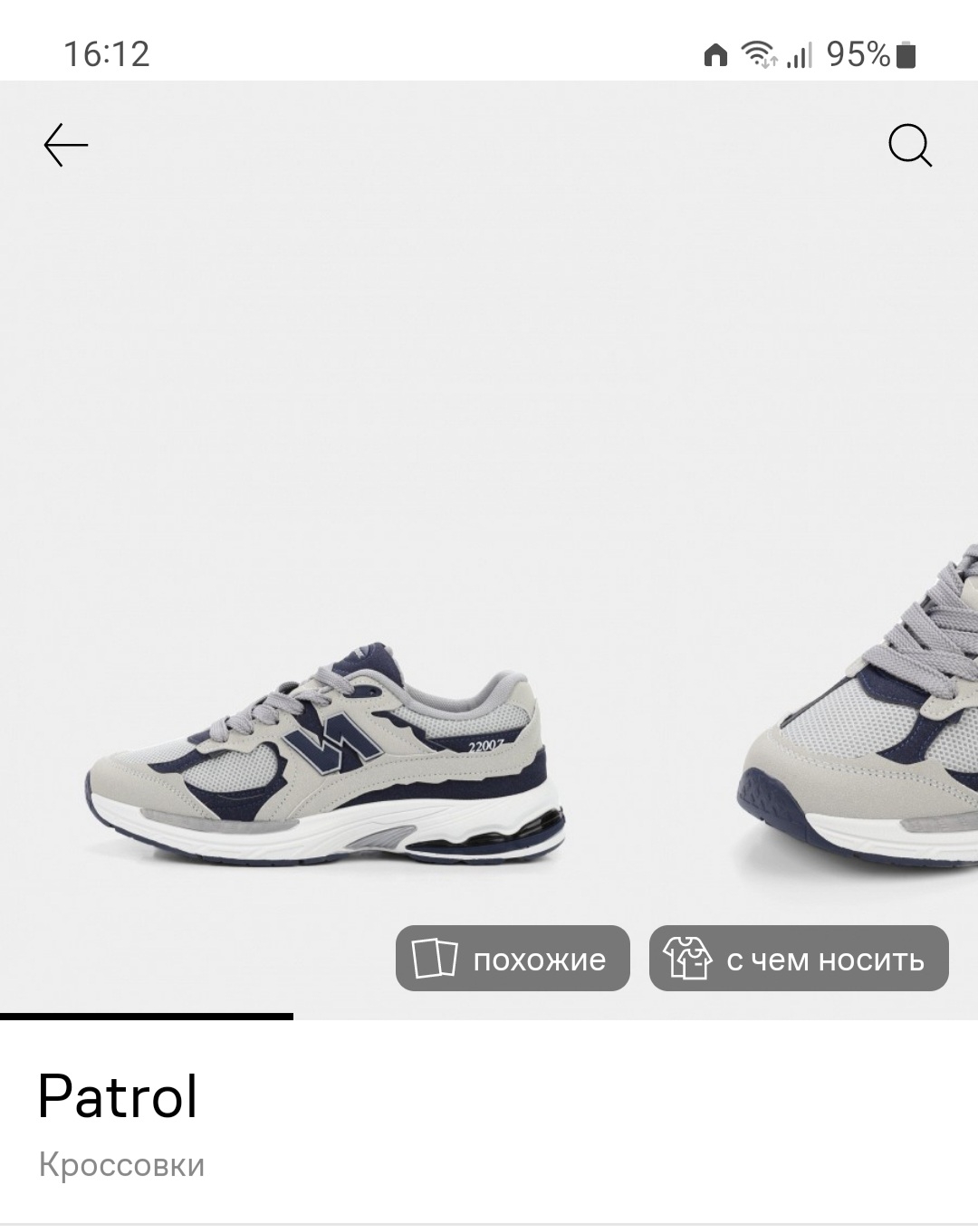This screenshot has width=978, height=1232.
Task: Open search with the magnifier icon
Action: pyautogui.click(x=909, y=146)
